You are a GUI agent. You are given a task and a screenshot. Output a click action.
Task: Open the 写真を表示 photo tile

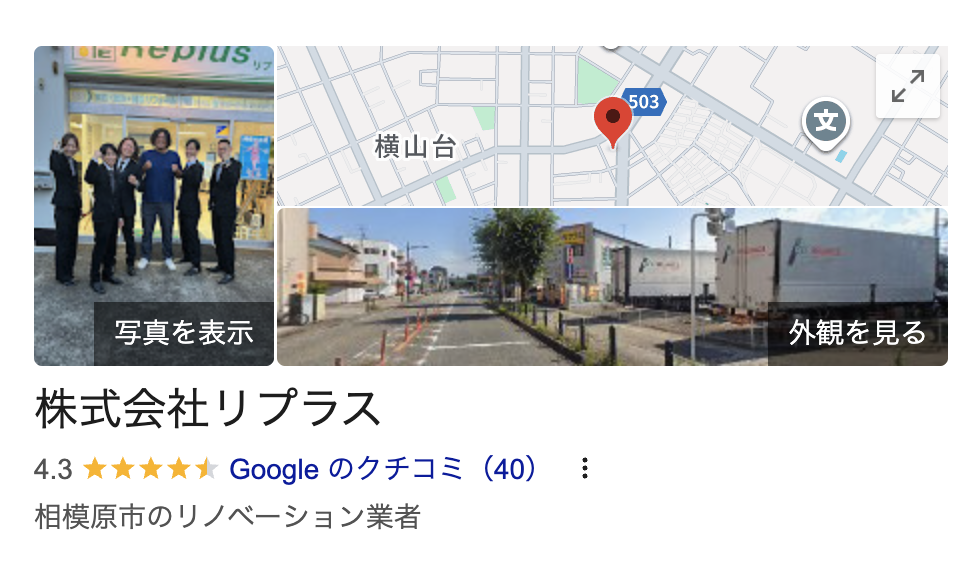click(x=154, y=206)
